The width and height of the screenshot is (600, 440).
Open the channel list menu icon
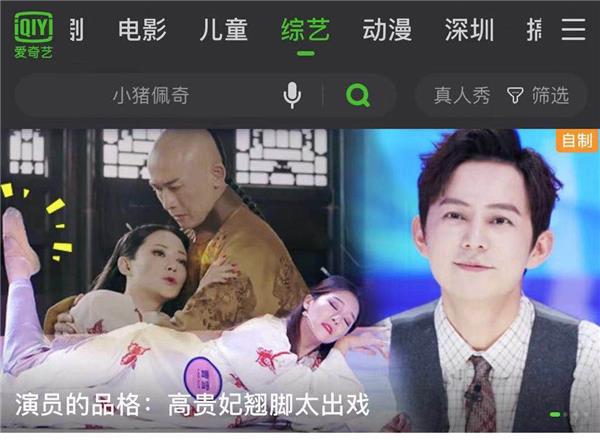coord(573,30)
